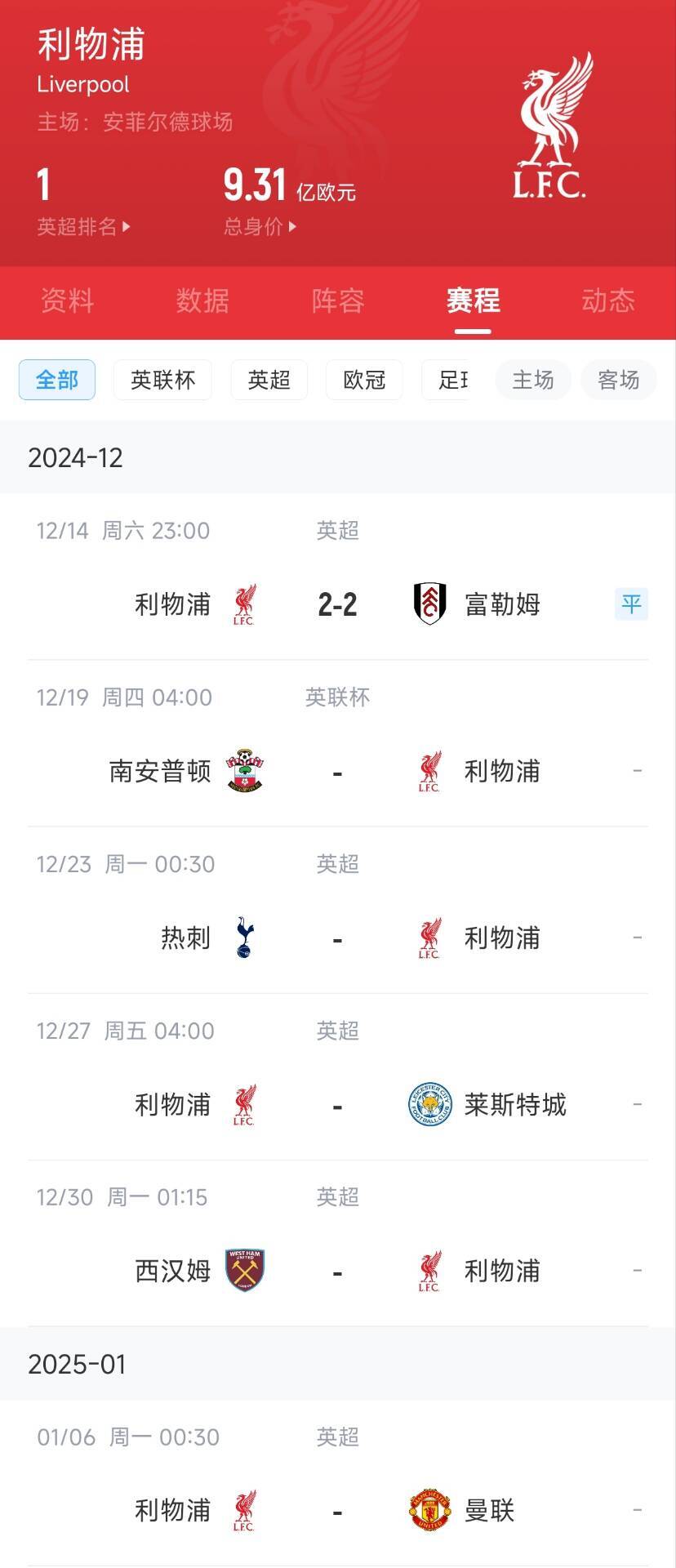Screen dimensions: 676x1568
Task: Open the 西汉姆 vs 利物浦 match
Action: click(338, 1271)
